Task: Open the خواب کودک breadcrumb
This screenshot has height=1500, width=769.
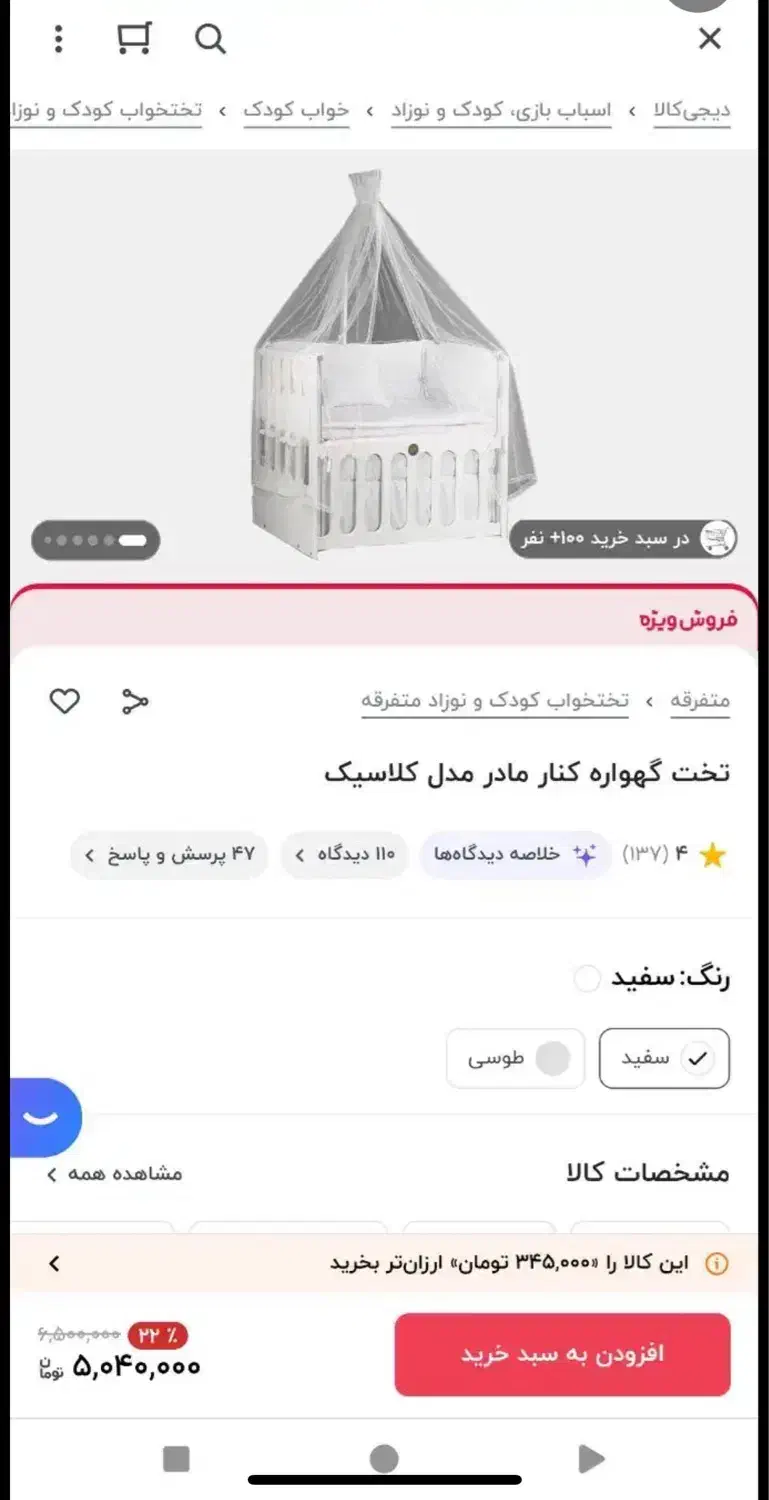Action: click(x=296, y=110)
